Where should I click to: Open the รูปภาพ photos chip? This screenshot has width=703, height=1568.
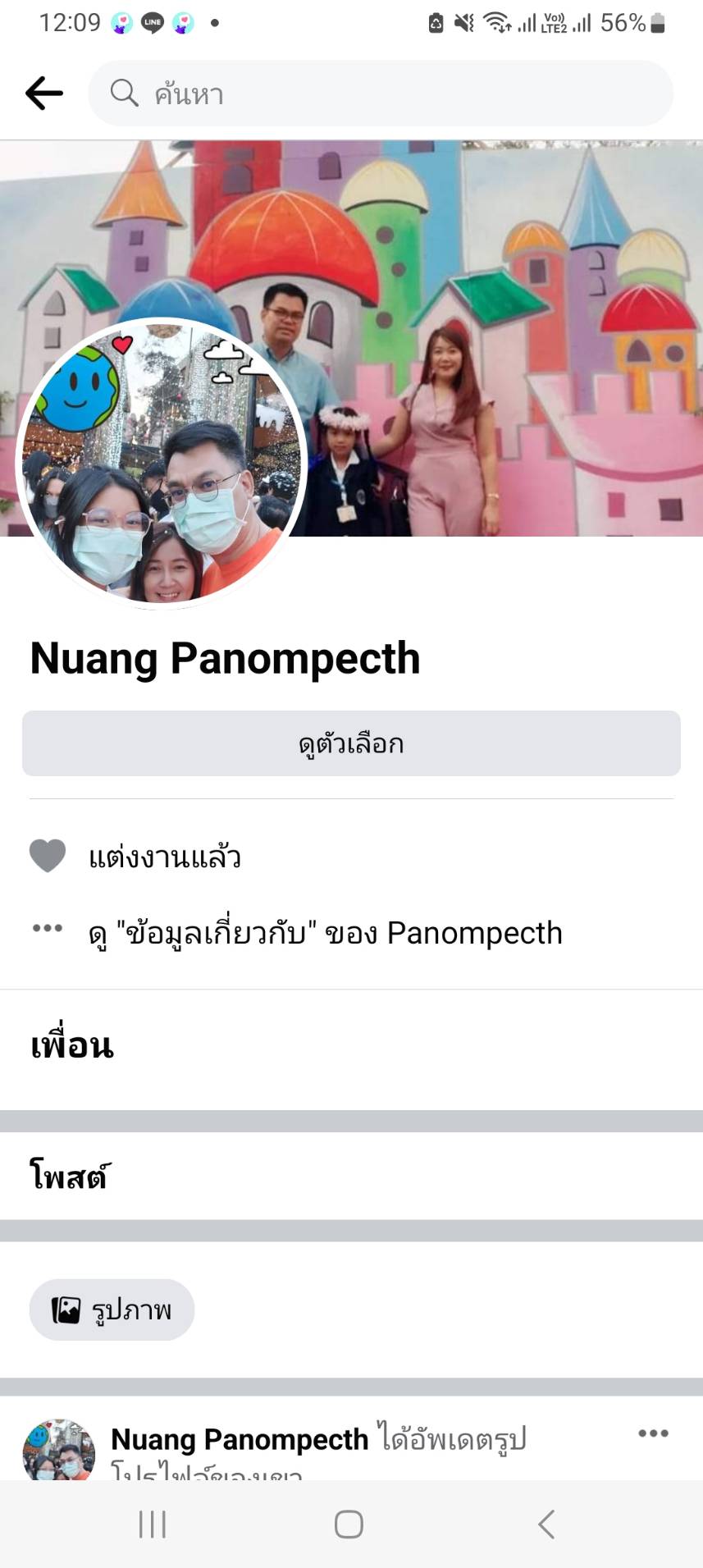[x=112, y=1310]
